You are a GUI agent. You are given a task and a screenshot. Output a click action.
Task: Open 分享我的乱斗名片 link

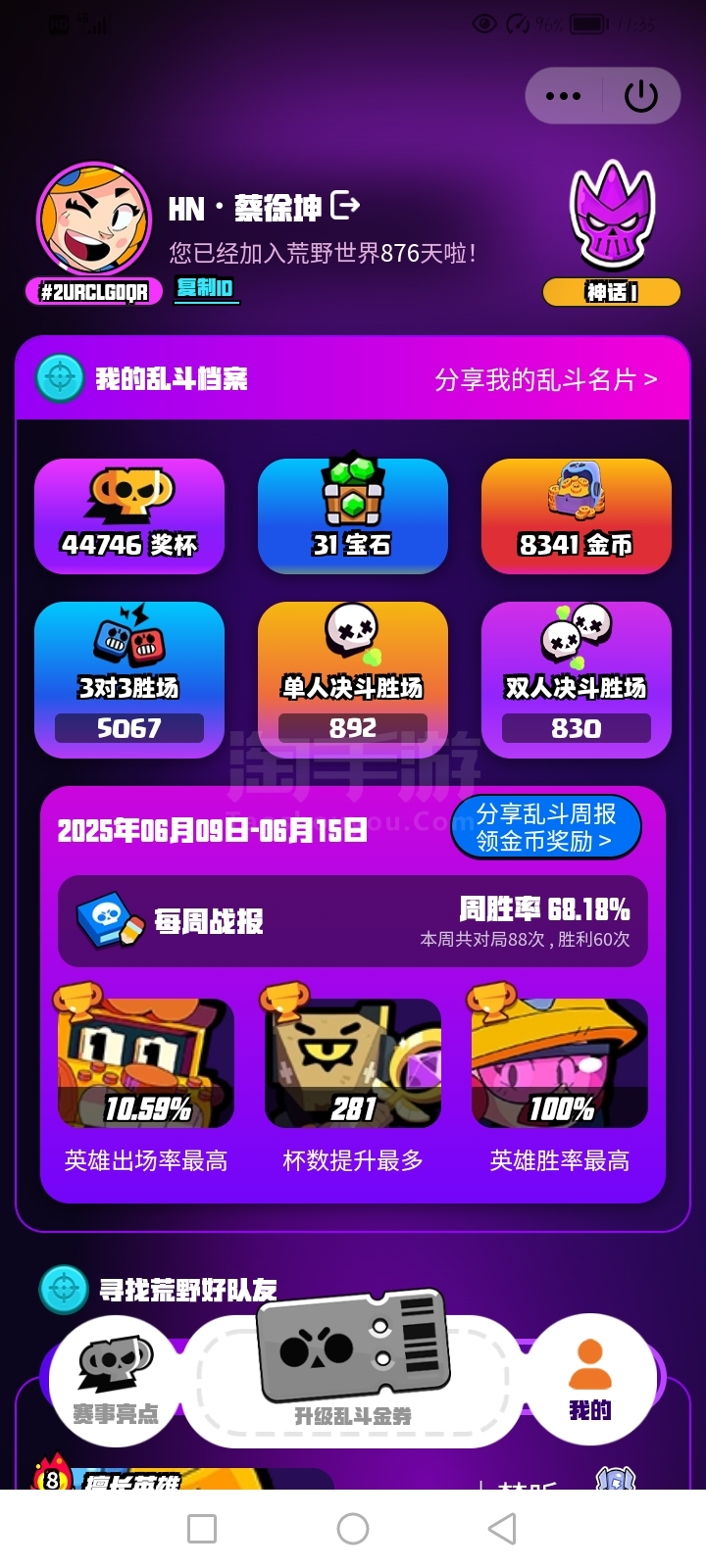click(x=545, y=379)
